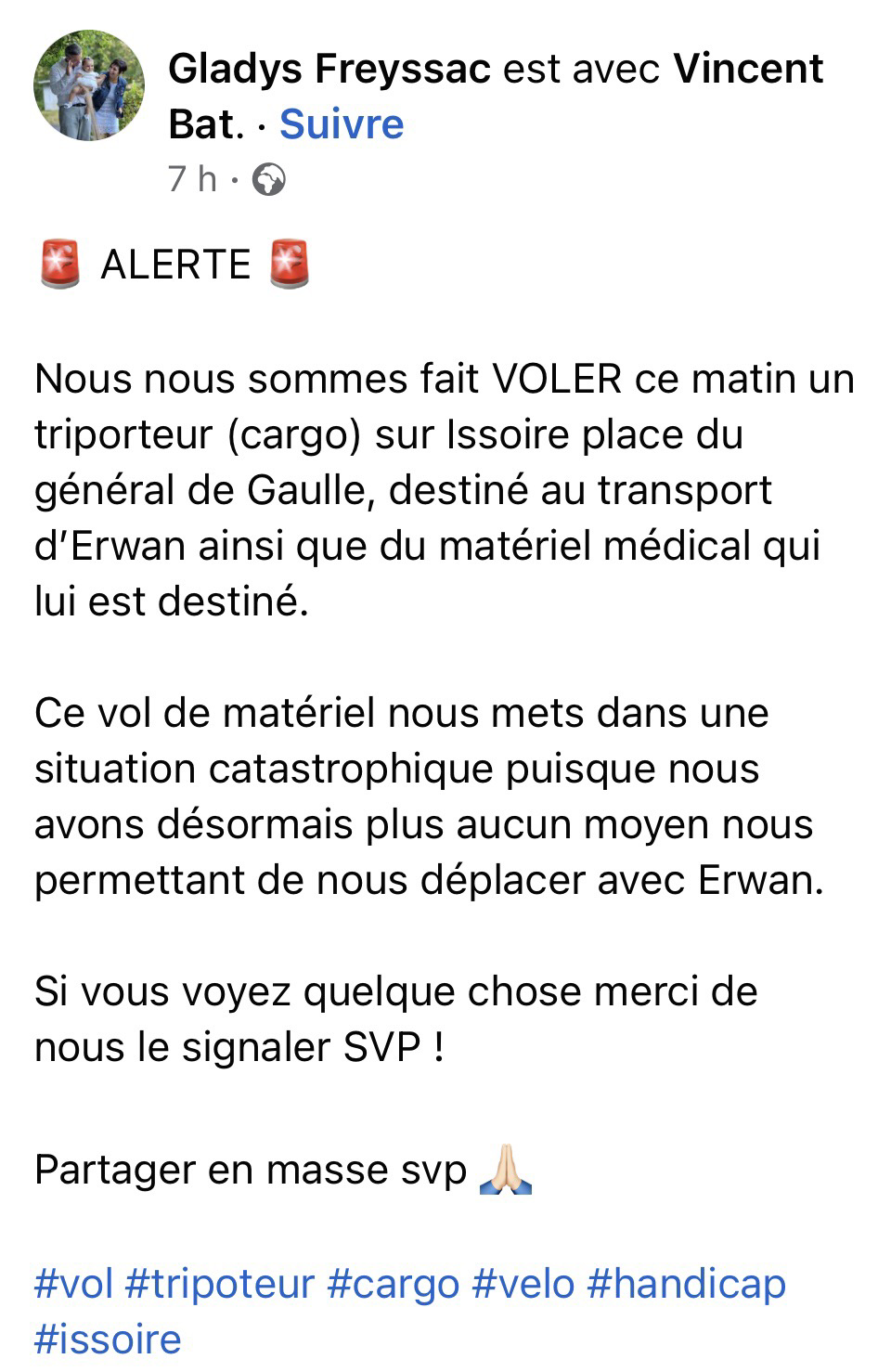
Task: Open Gladys Freyssac's profile picture
Action: [89, 85]
